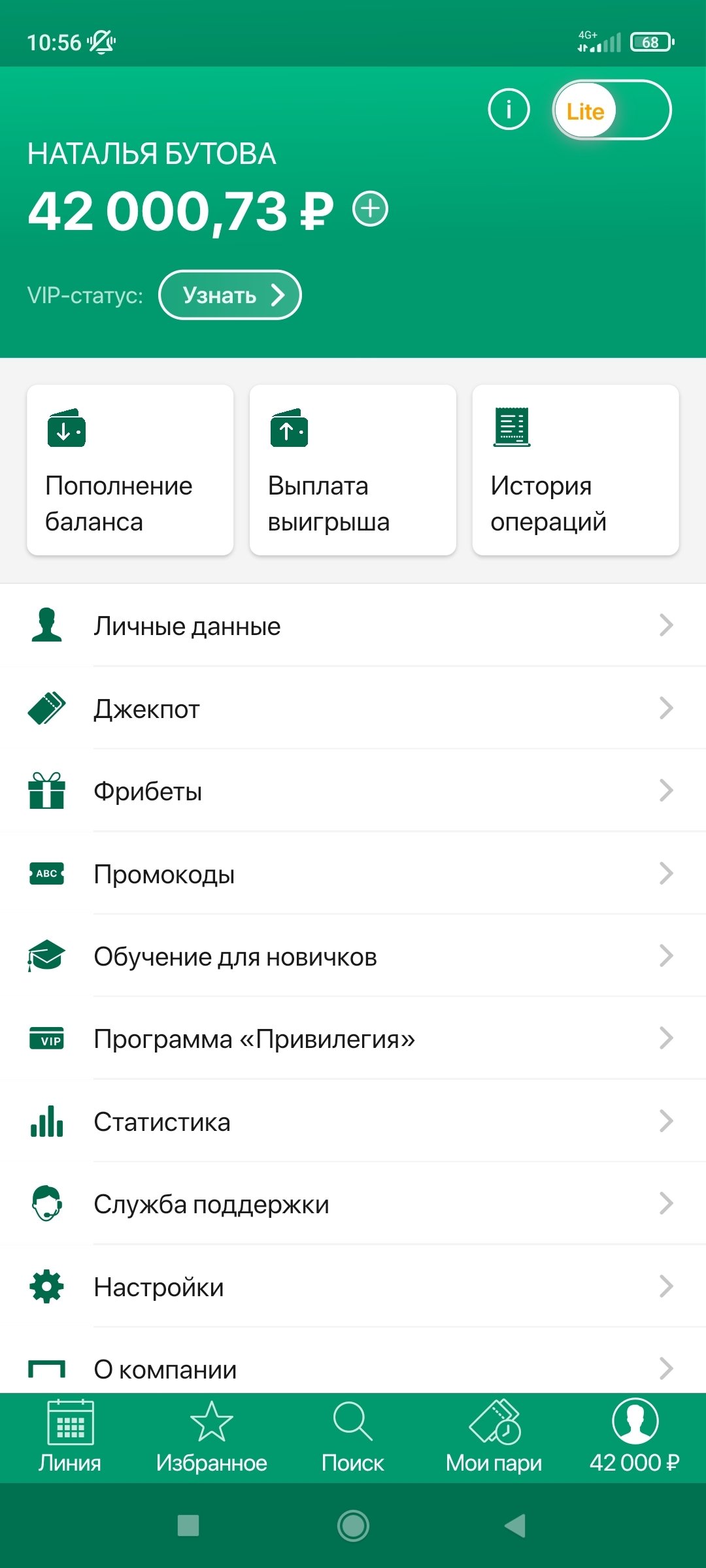This screenshot has height=1568, width=706.
Task: Open the Джекпот section
Action: [x=353, y=709]
